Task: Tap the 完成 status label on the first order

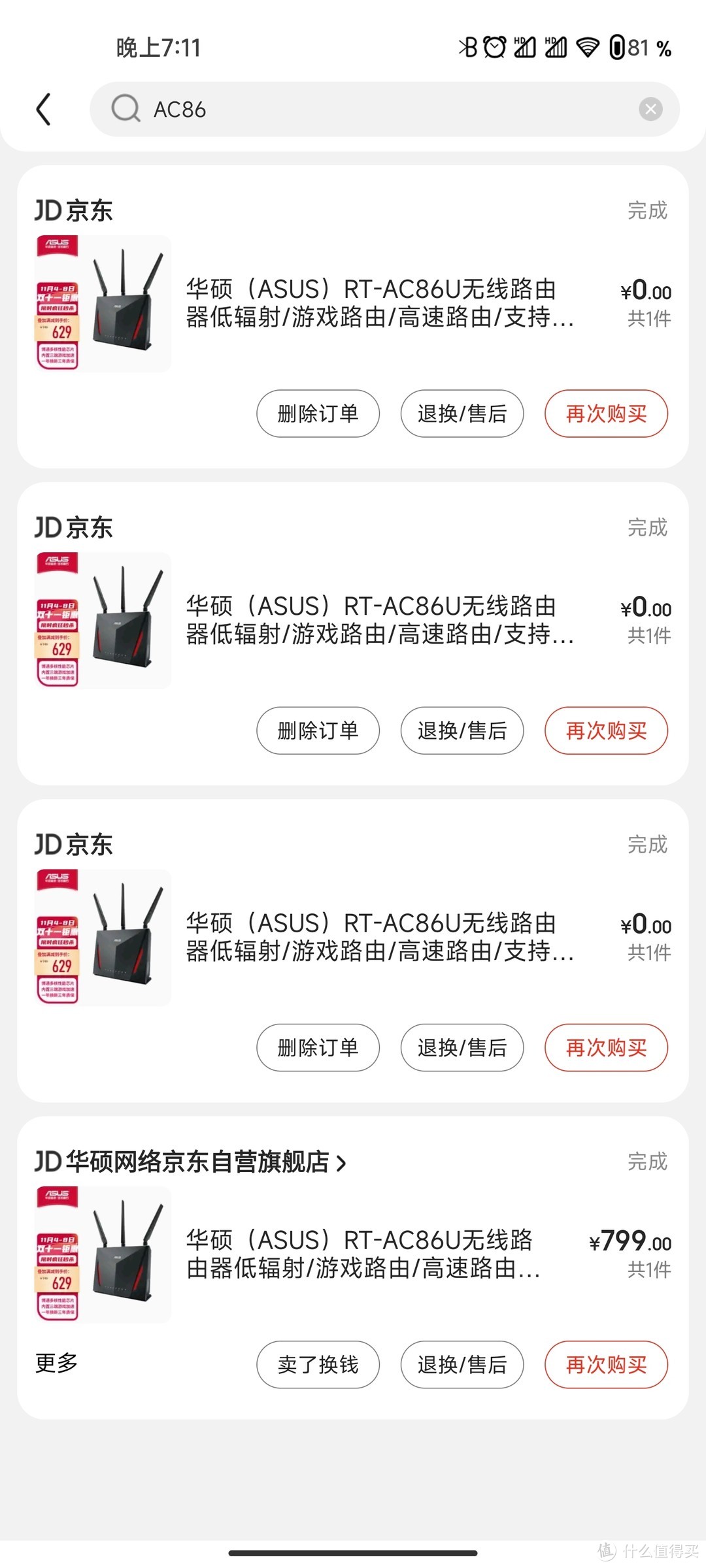Action: coord(648,210)
